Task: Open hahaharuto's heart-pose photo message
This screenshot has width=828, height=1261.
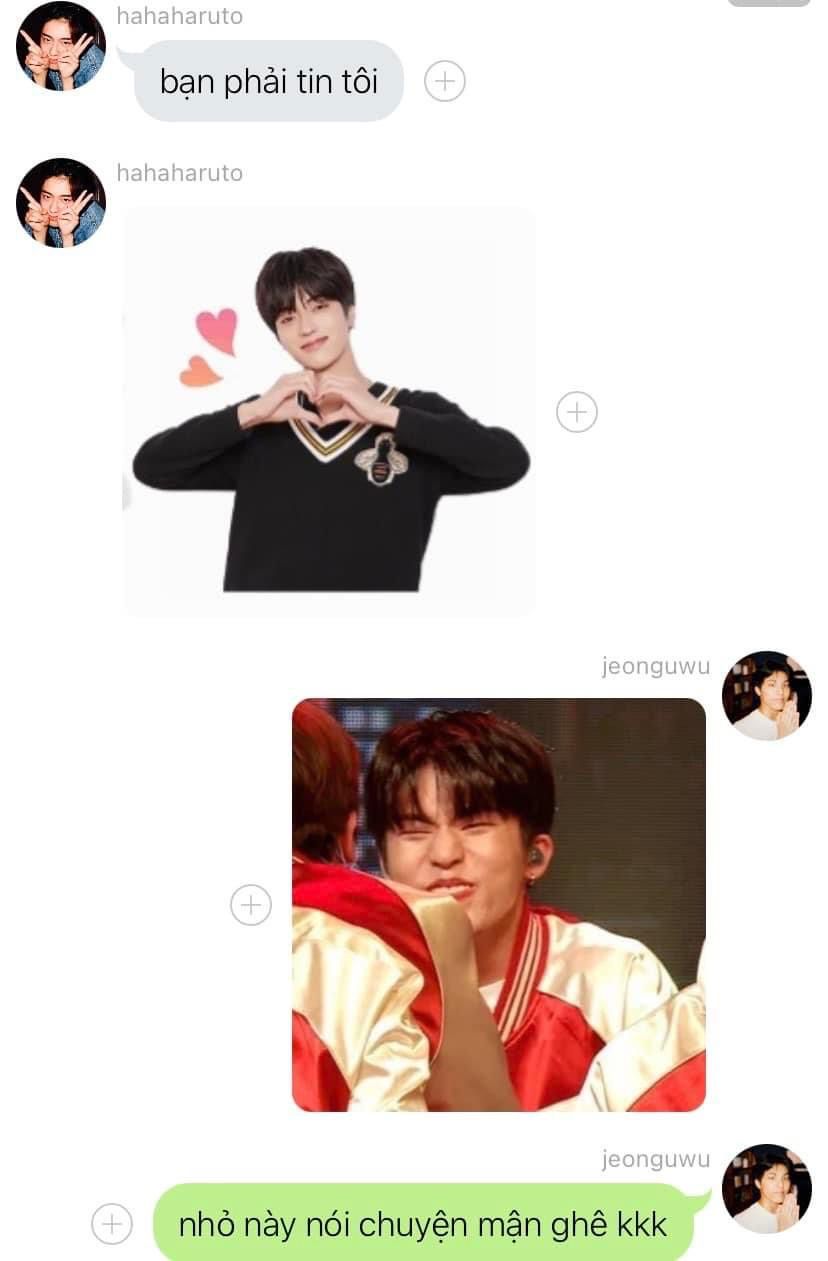Action: [x=329, y=411]
